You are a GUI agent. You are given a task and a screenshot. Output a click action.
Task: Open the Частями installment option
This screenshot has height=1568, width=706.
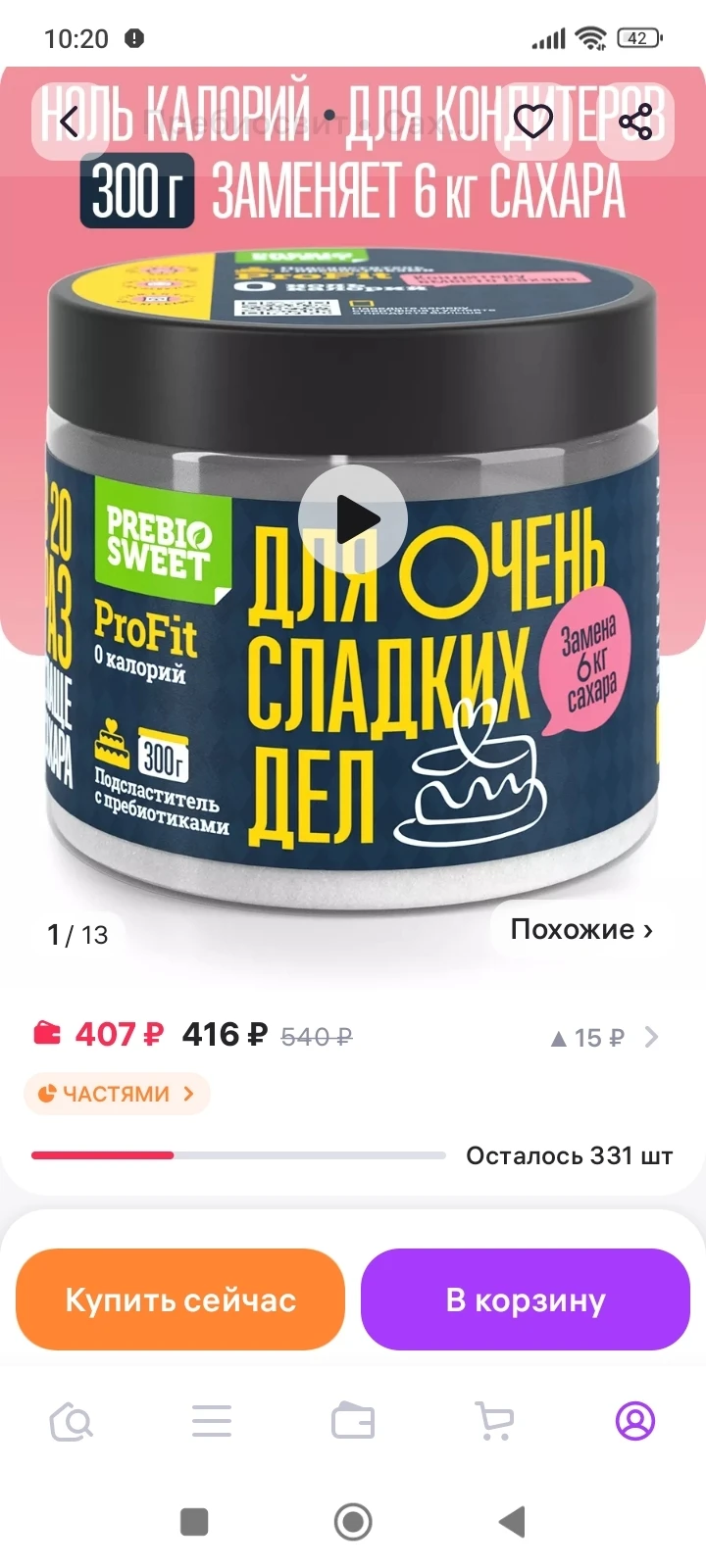117,1094
